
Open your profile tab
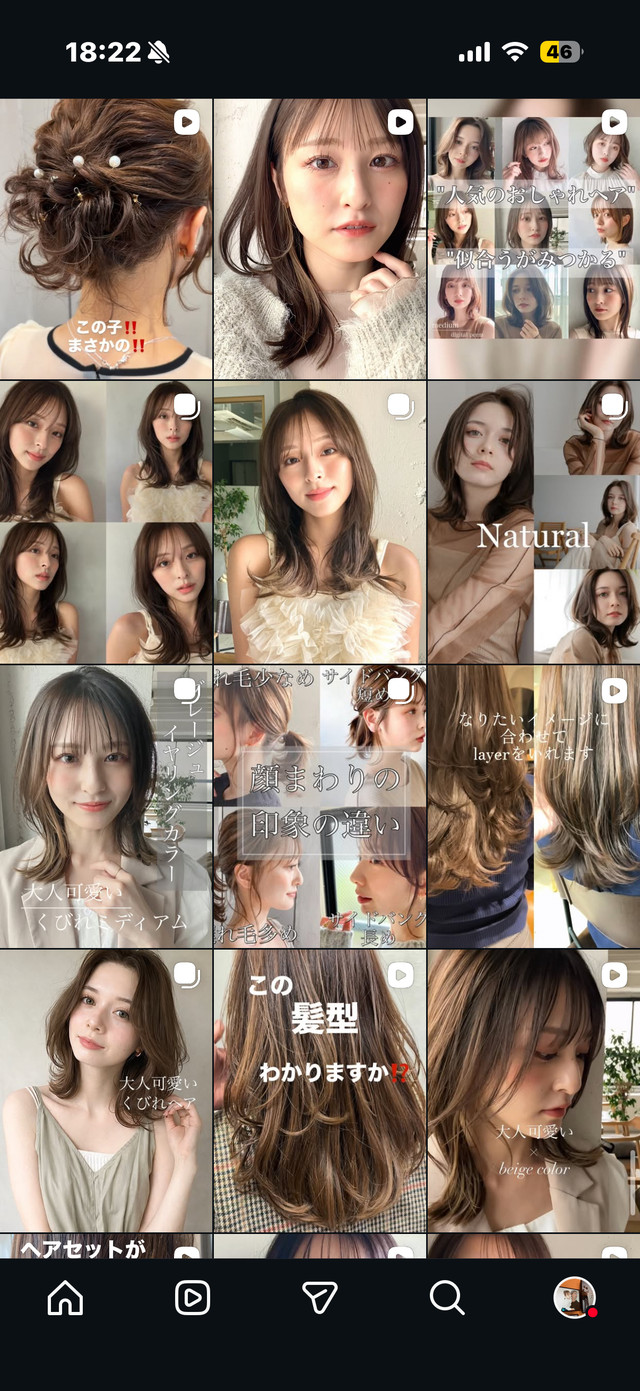(574, 1297)
